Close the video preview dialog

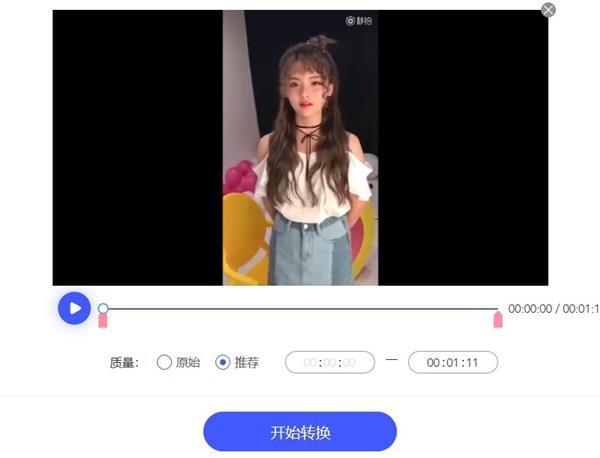tap(548, 10)
